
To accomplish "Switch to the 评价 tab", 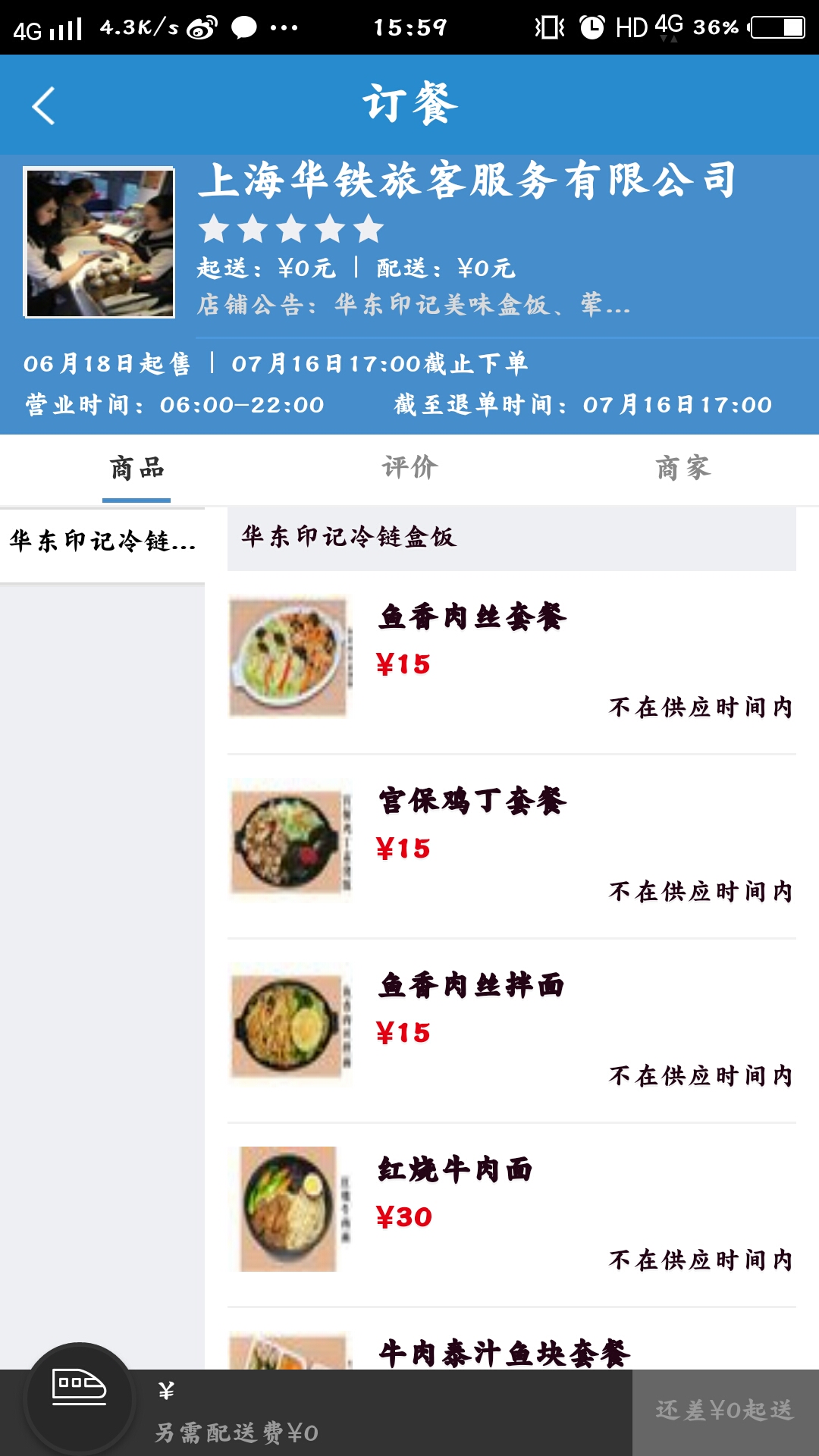I will [409, 468].
